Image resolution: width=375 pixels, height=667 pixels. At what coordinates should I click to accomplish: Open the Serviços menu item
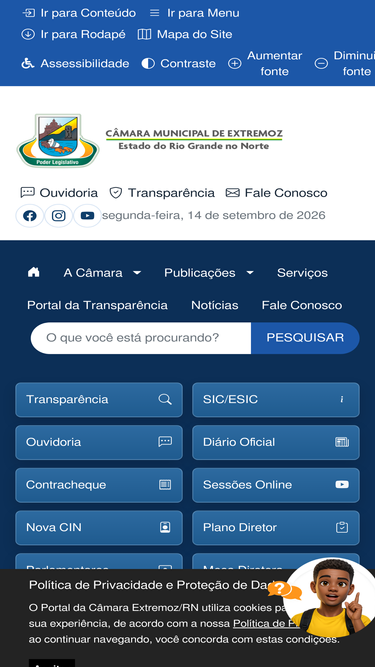[302, 273]
